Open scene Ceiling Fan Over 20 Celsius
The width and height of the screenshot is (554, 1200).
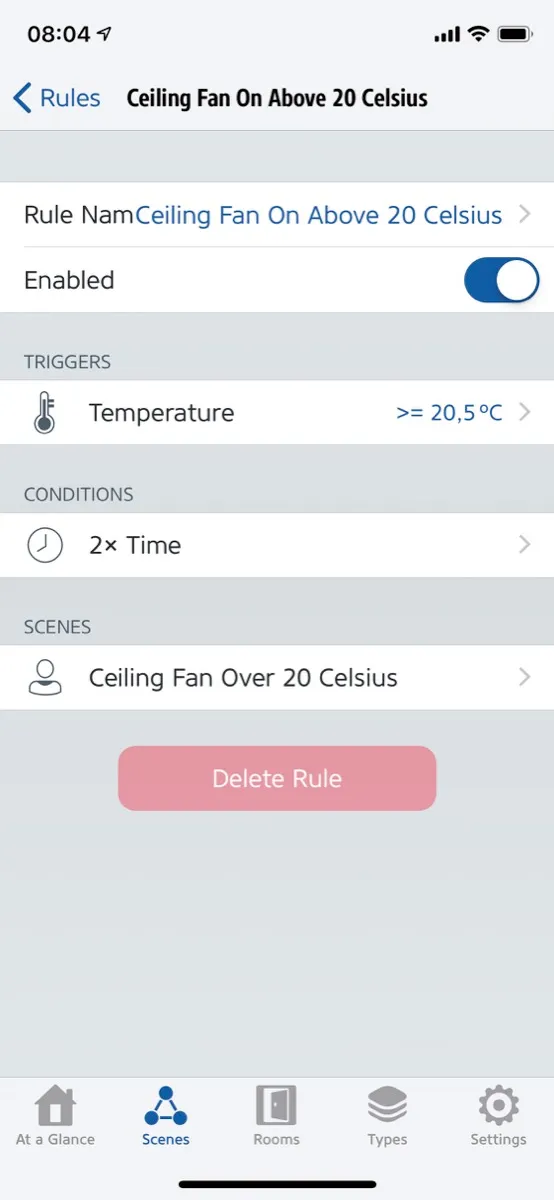click(x=277, y=678)
